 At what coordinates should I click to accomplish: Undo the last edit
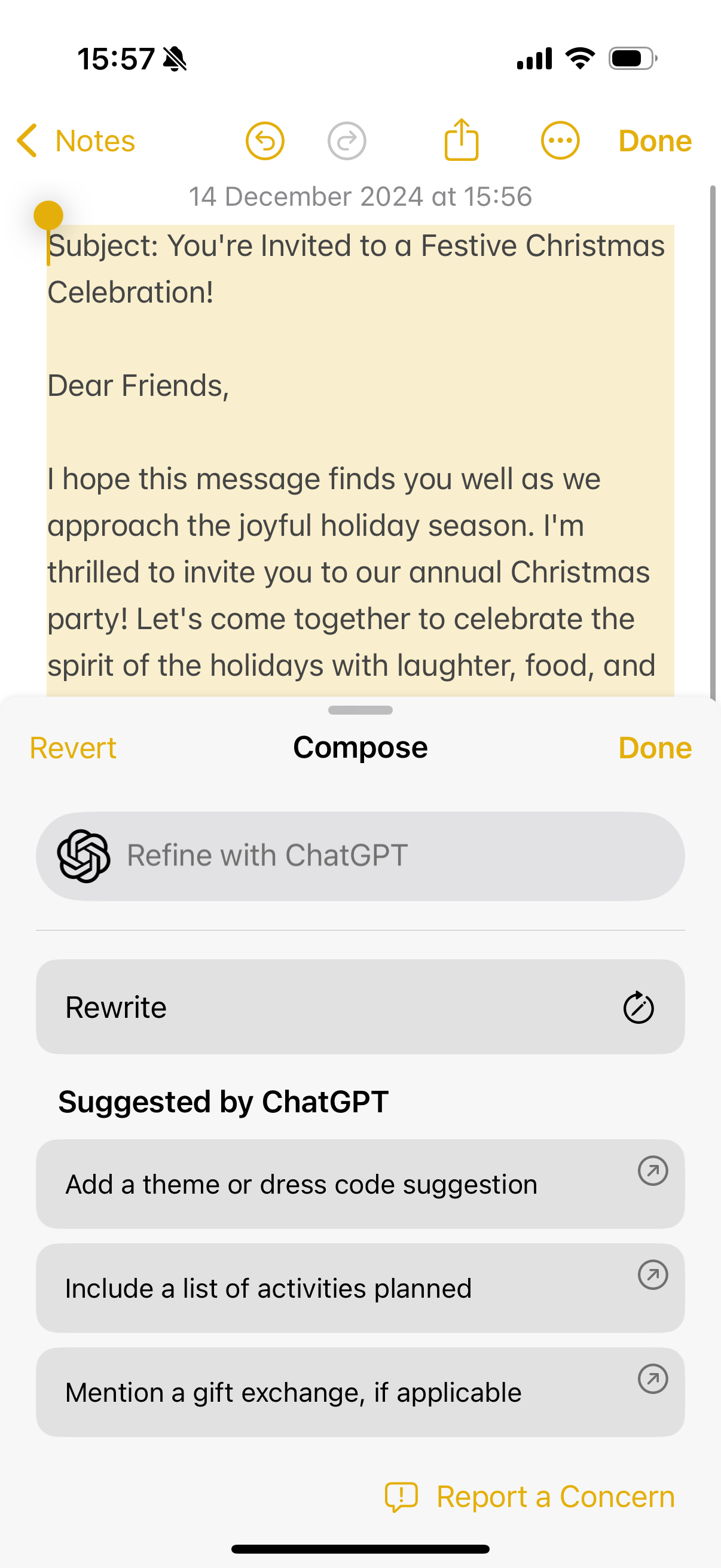pos(265,141)
